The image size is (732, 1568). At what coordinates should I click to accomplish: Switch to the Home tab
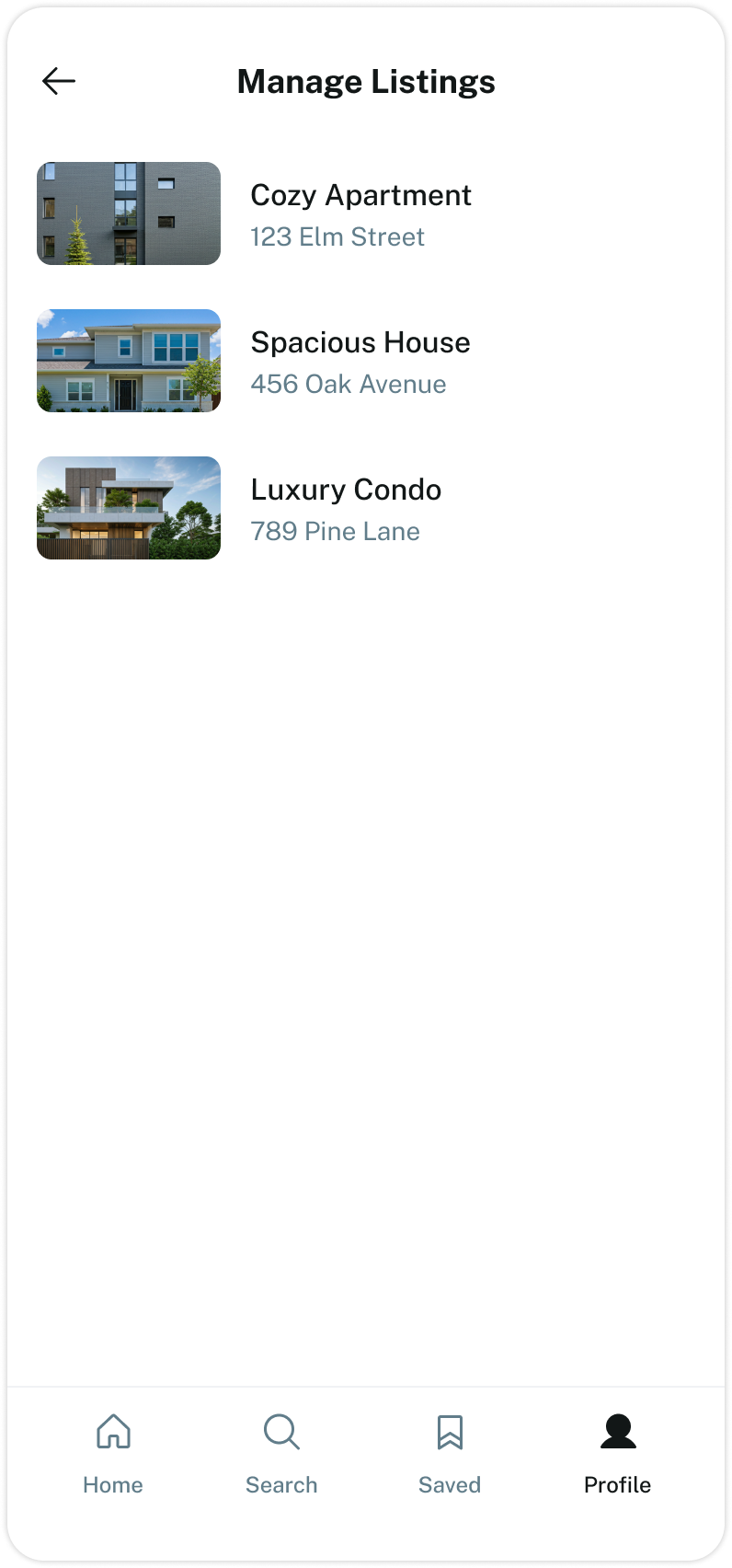point(113,1452)
